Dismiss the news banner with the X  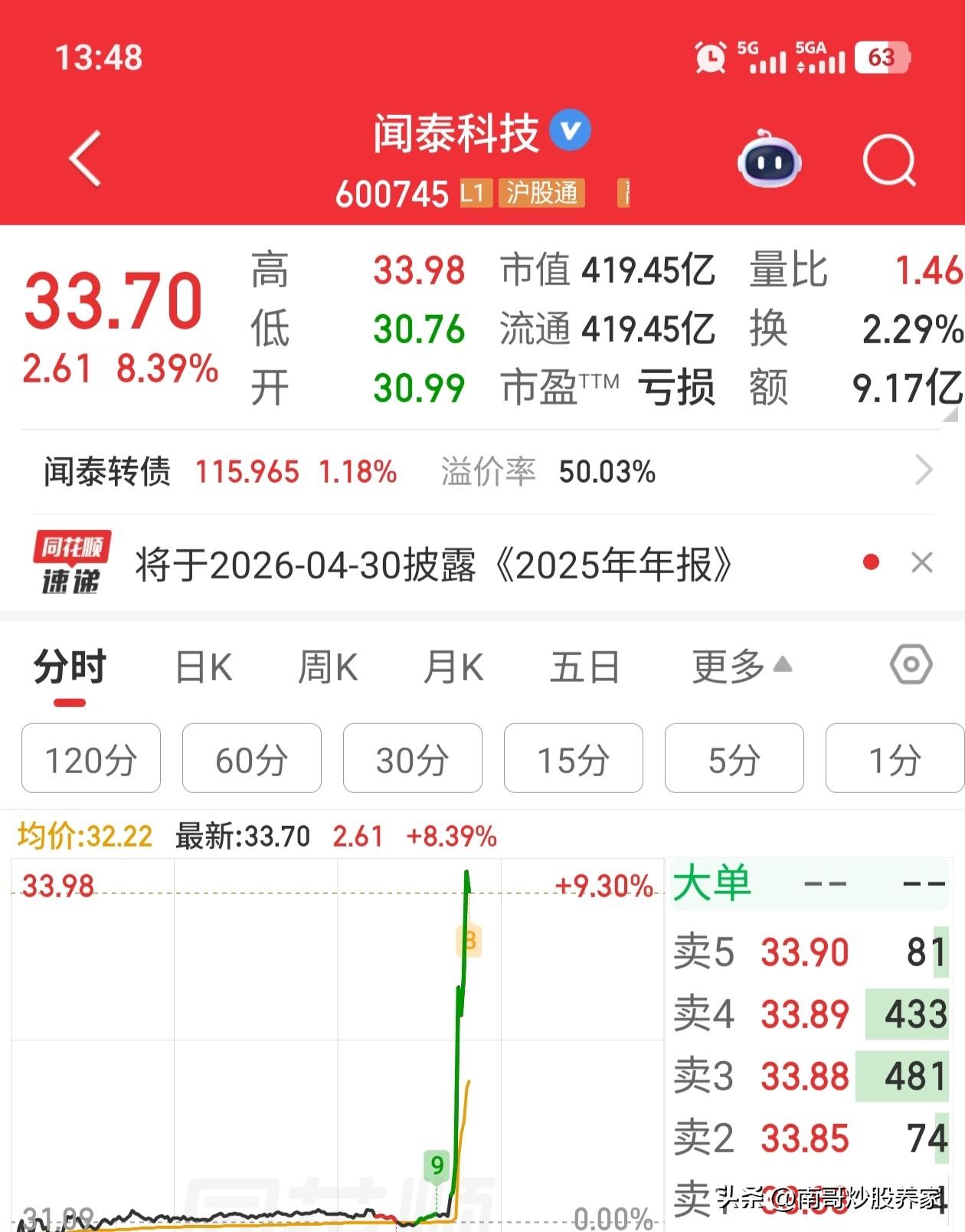point(922,563)
